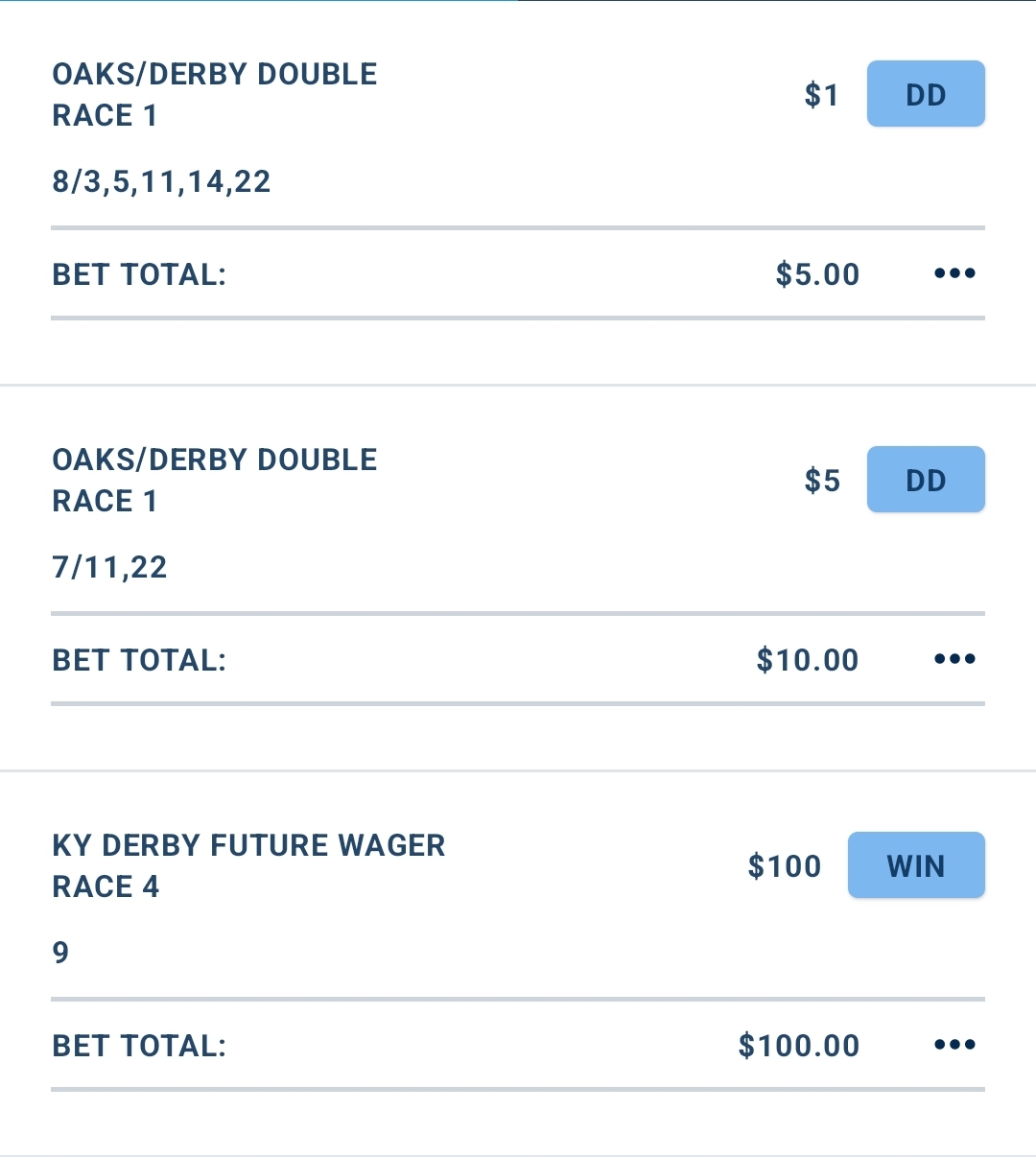Tap the DD button on the $1 bet

926,94
